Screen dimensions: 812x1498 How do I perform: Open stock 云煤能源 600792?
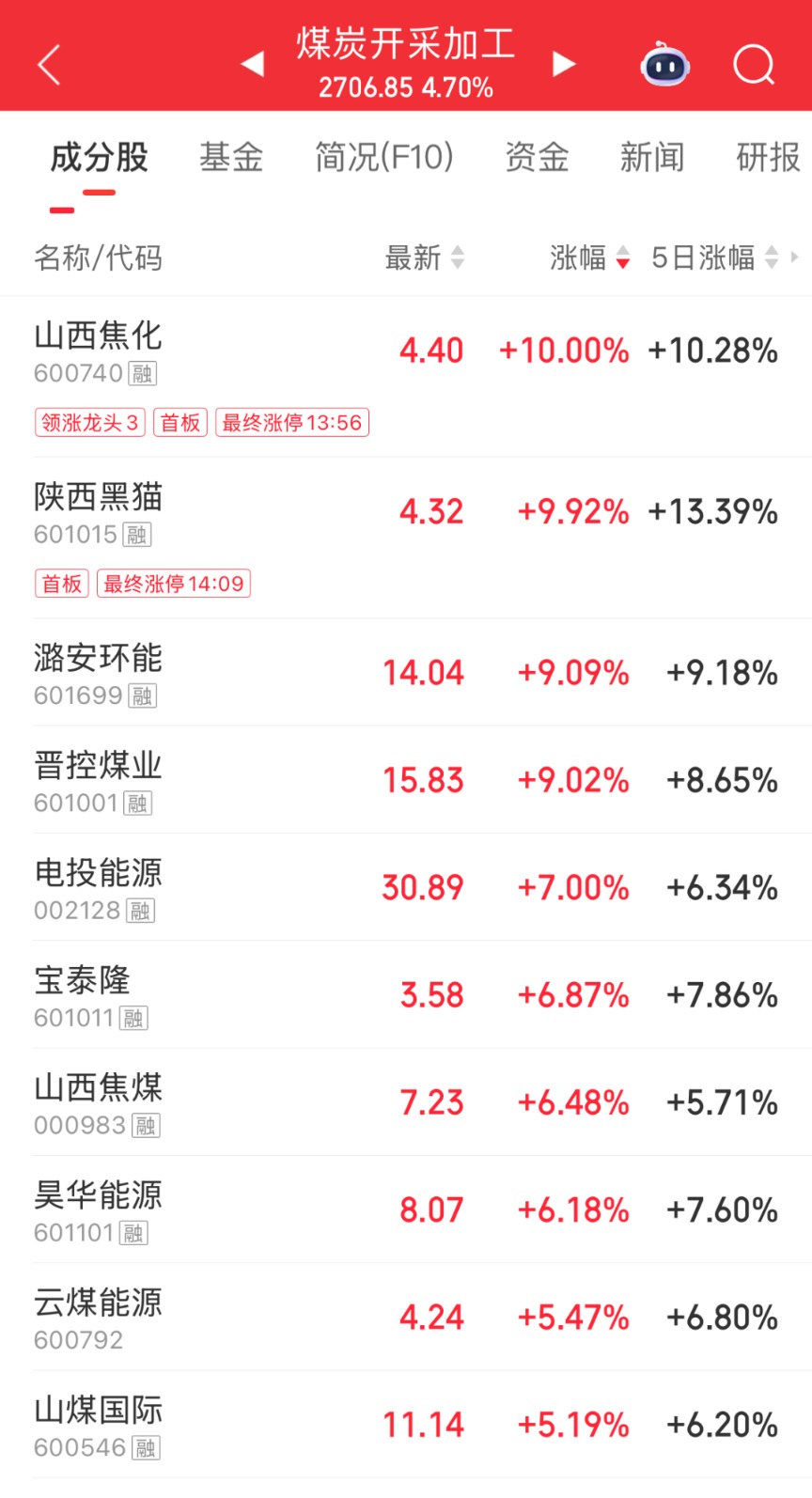98,1317
